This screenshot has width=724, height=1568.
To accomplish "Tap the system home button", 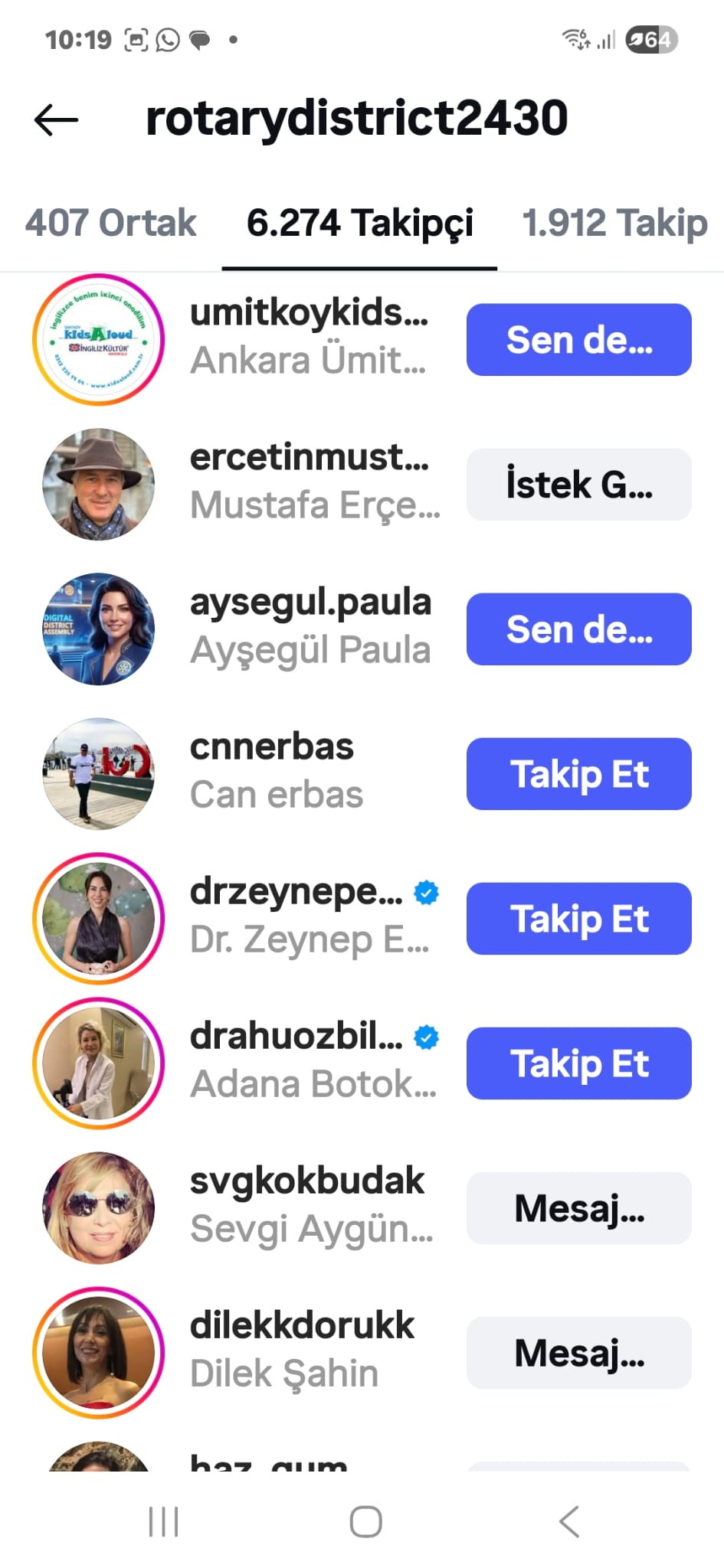I will pos(365,1522).
